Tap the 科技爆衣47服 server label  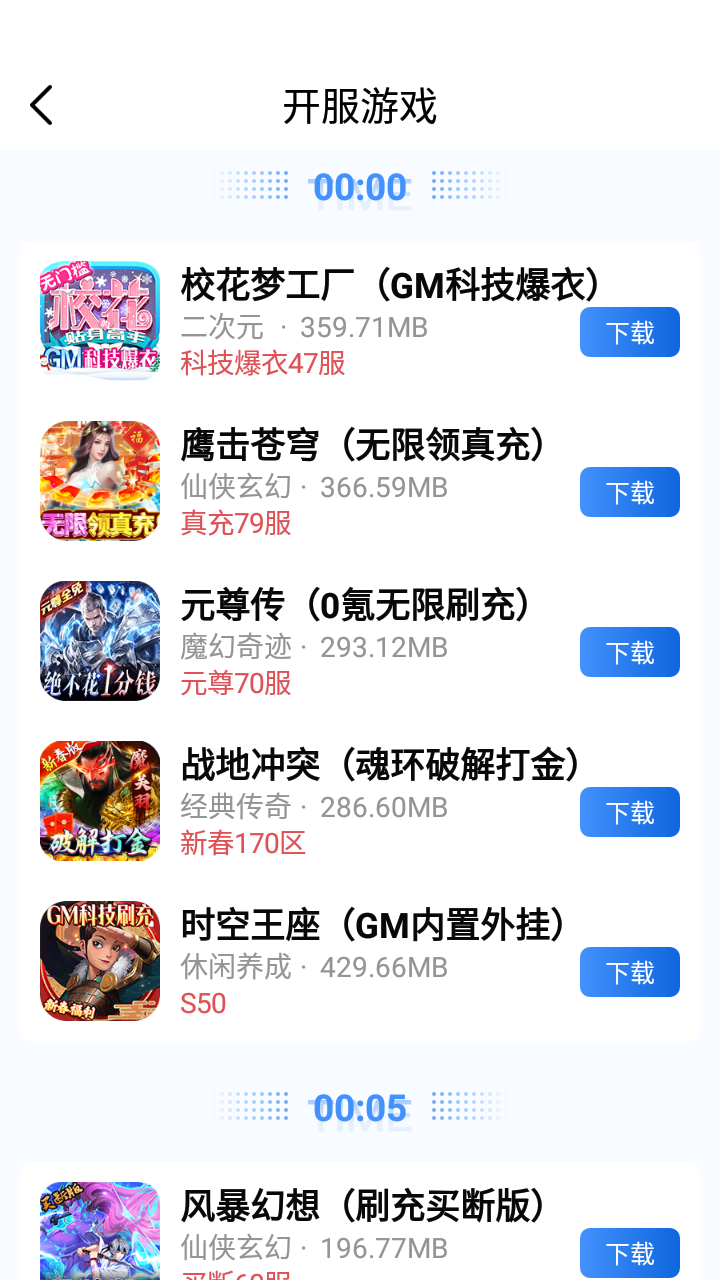pos(262,364)
